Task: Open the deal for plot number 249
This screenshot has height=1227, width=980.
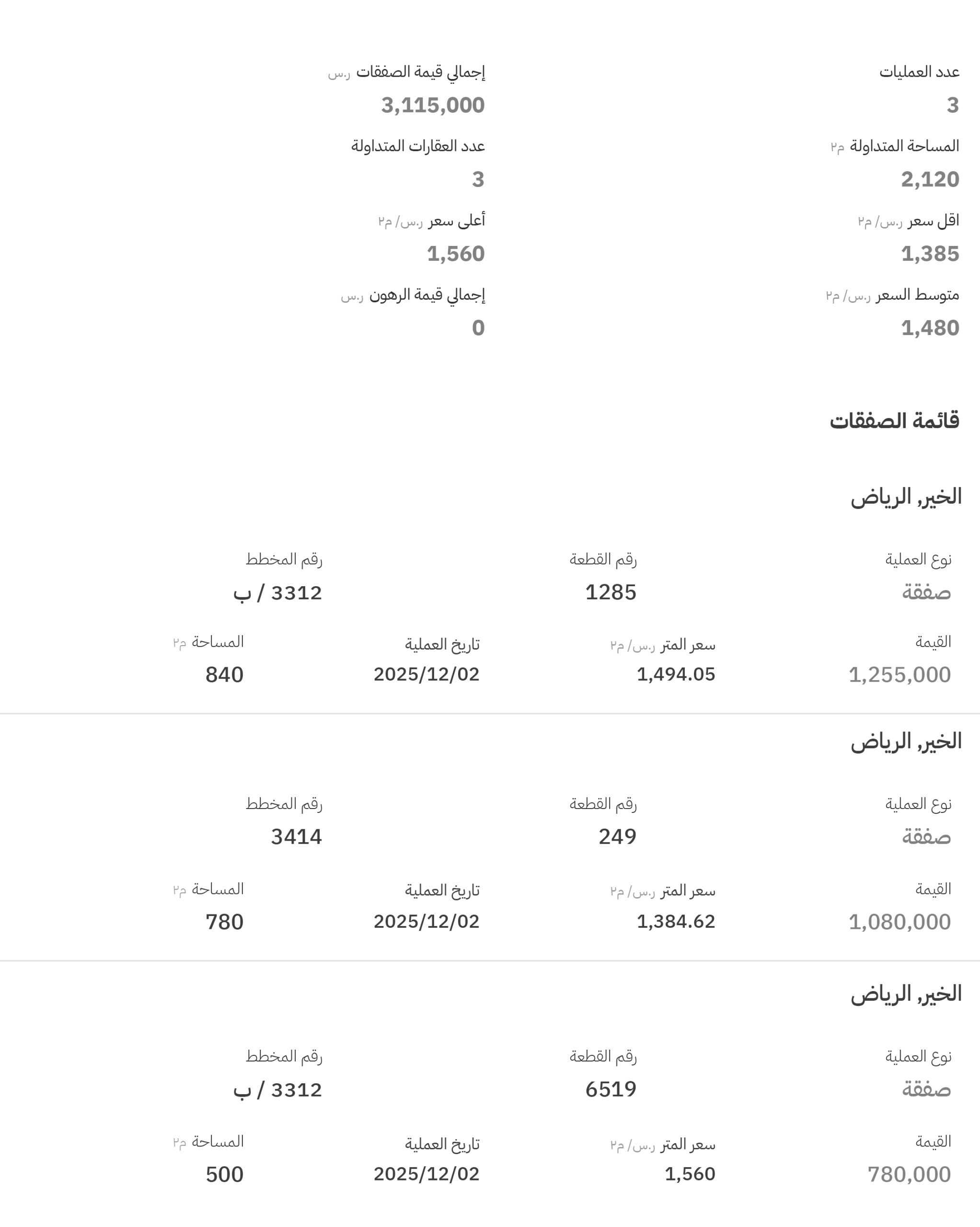Action: [x=617, y=836]
